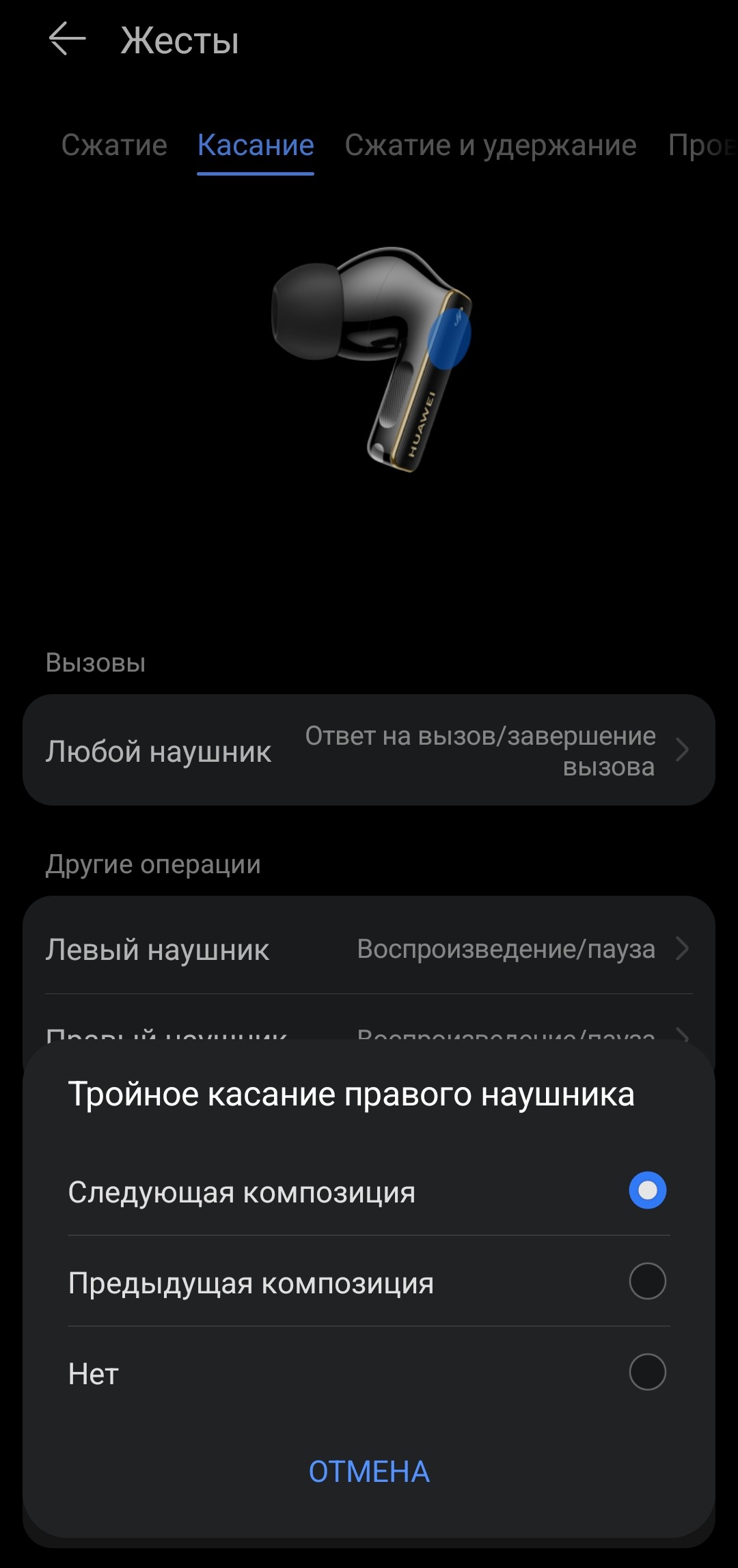This screenshot has height=1568, width=738.
Task: Open Любой наушник call setting
Action: pos(369,750)
